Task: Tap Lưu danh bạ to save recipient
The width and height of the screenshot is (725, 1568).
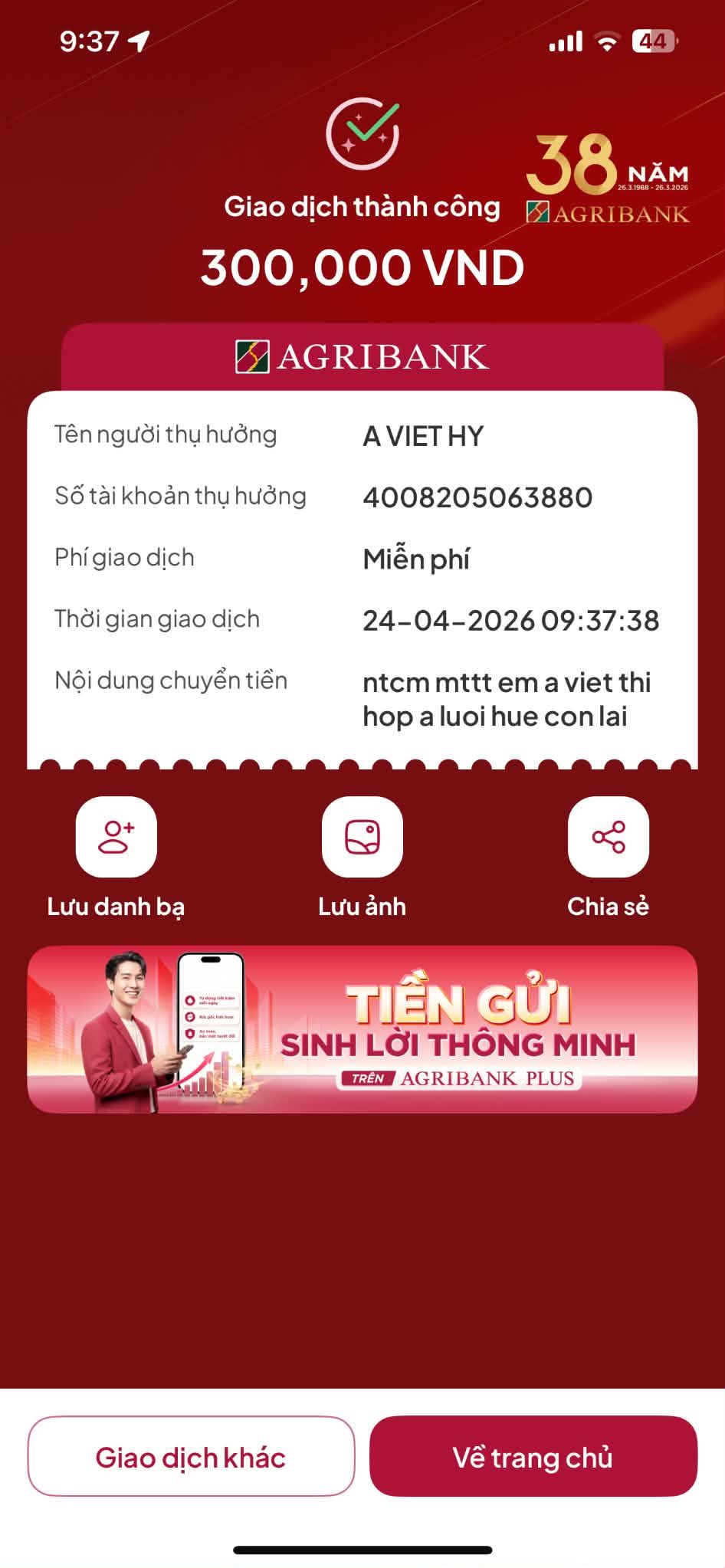Action: (116, 837)
